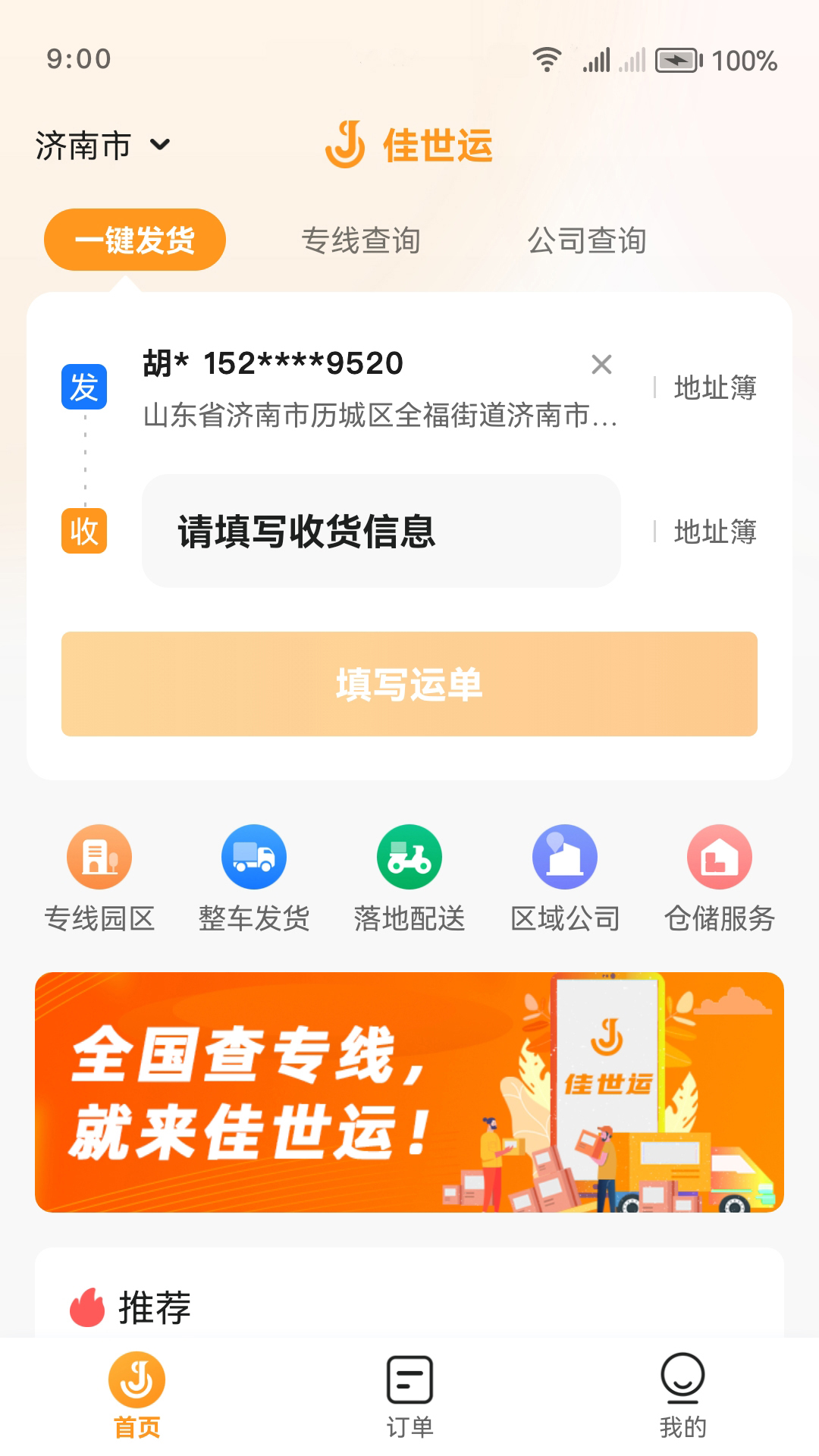
Task: Tap the 佳世运 logo at top
Action: [409, 146]
